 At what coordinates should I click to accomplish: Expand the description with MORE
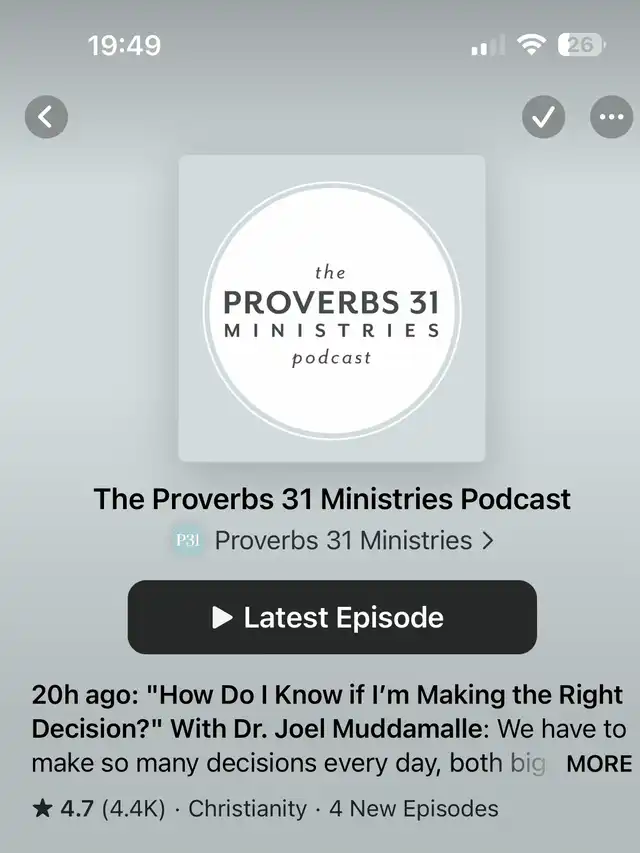599,764
